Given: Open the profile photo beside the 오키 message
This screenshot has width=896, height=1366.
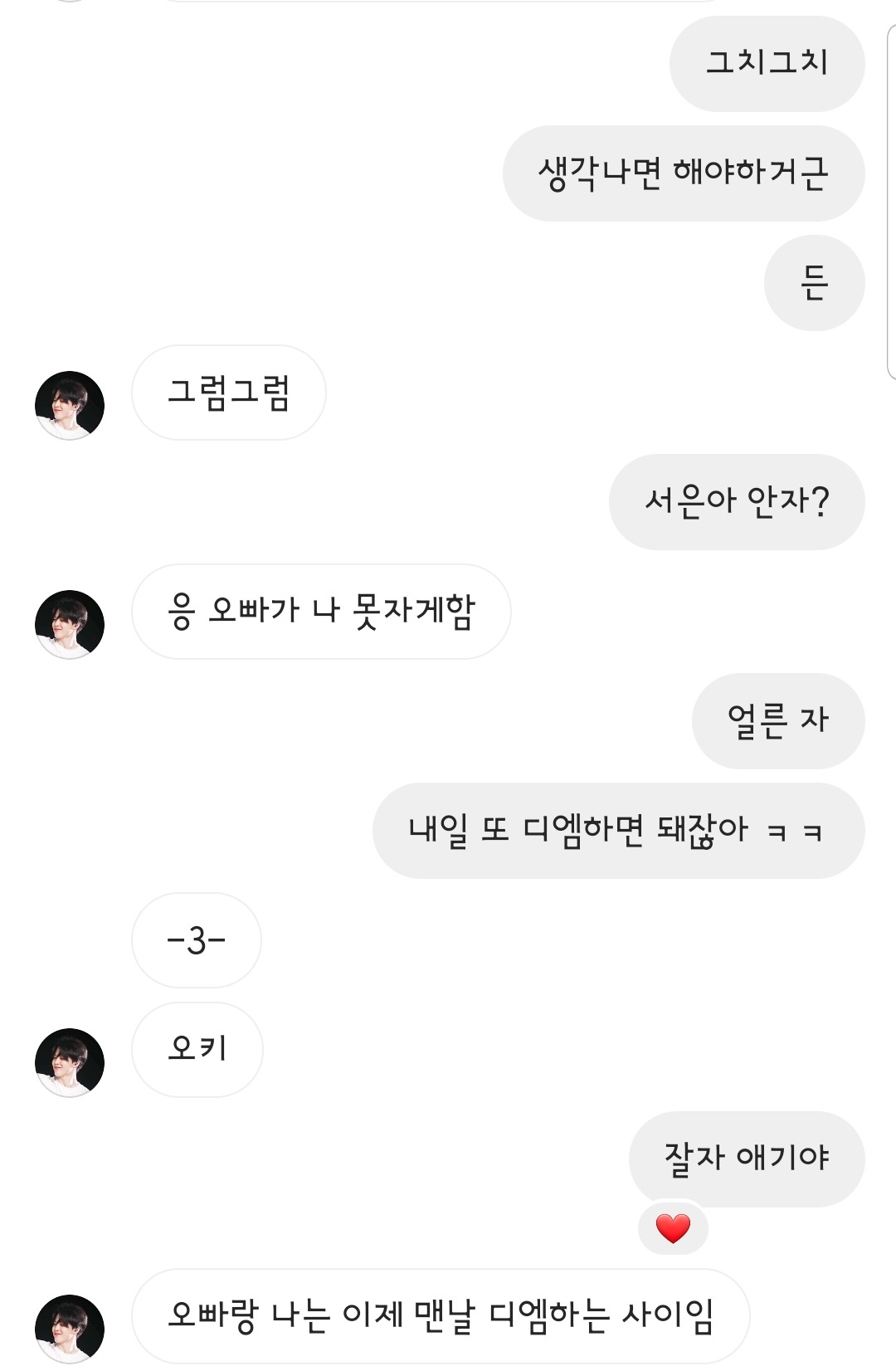Looking at the screenshot, I should pyautogui.click(x=70, y=1062).
